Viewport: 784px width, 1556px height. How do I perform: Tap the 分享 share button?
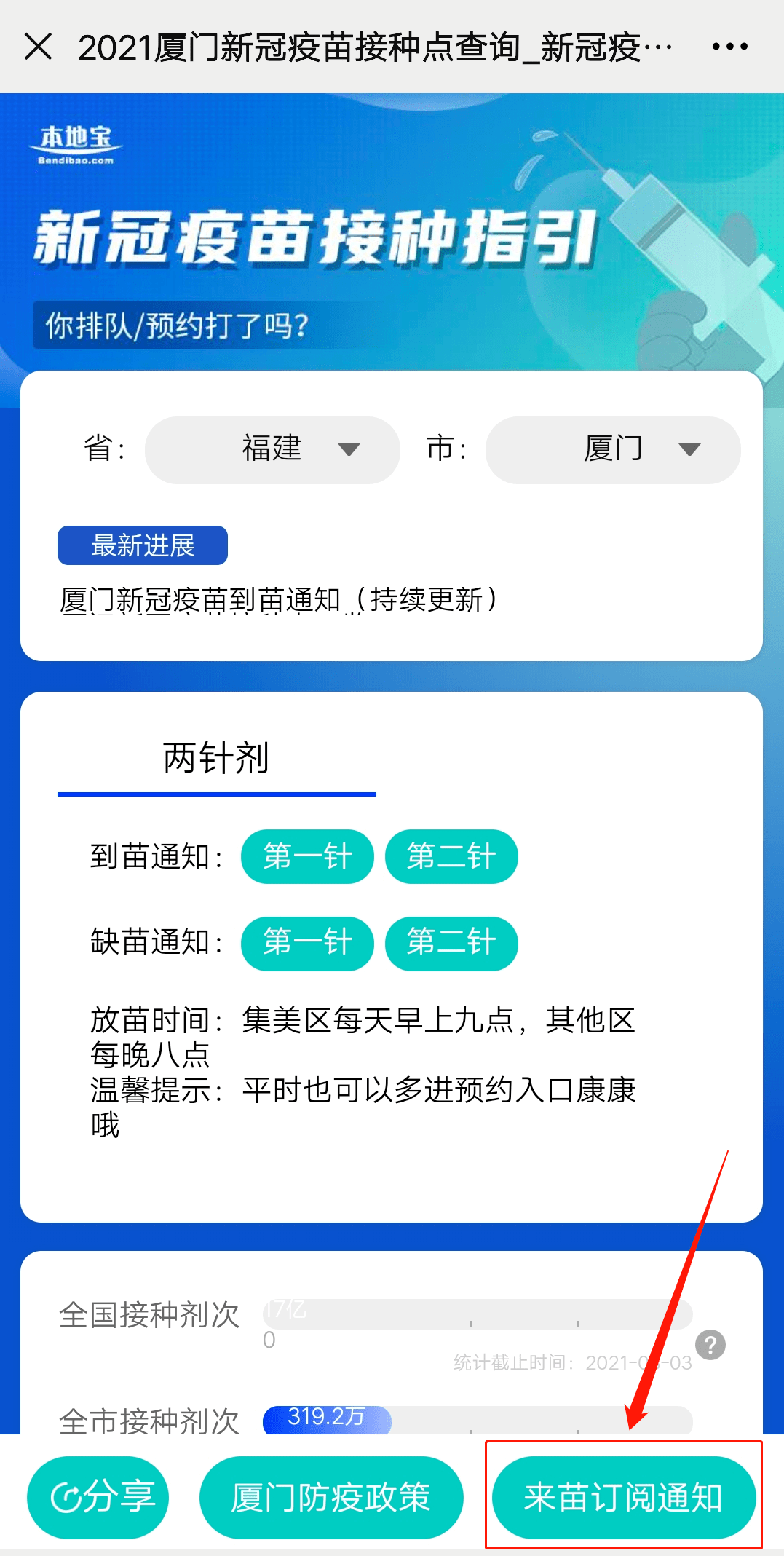point(98,1498)
